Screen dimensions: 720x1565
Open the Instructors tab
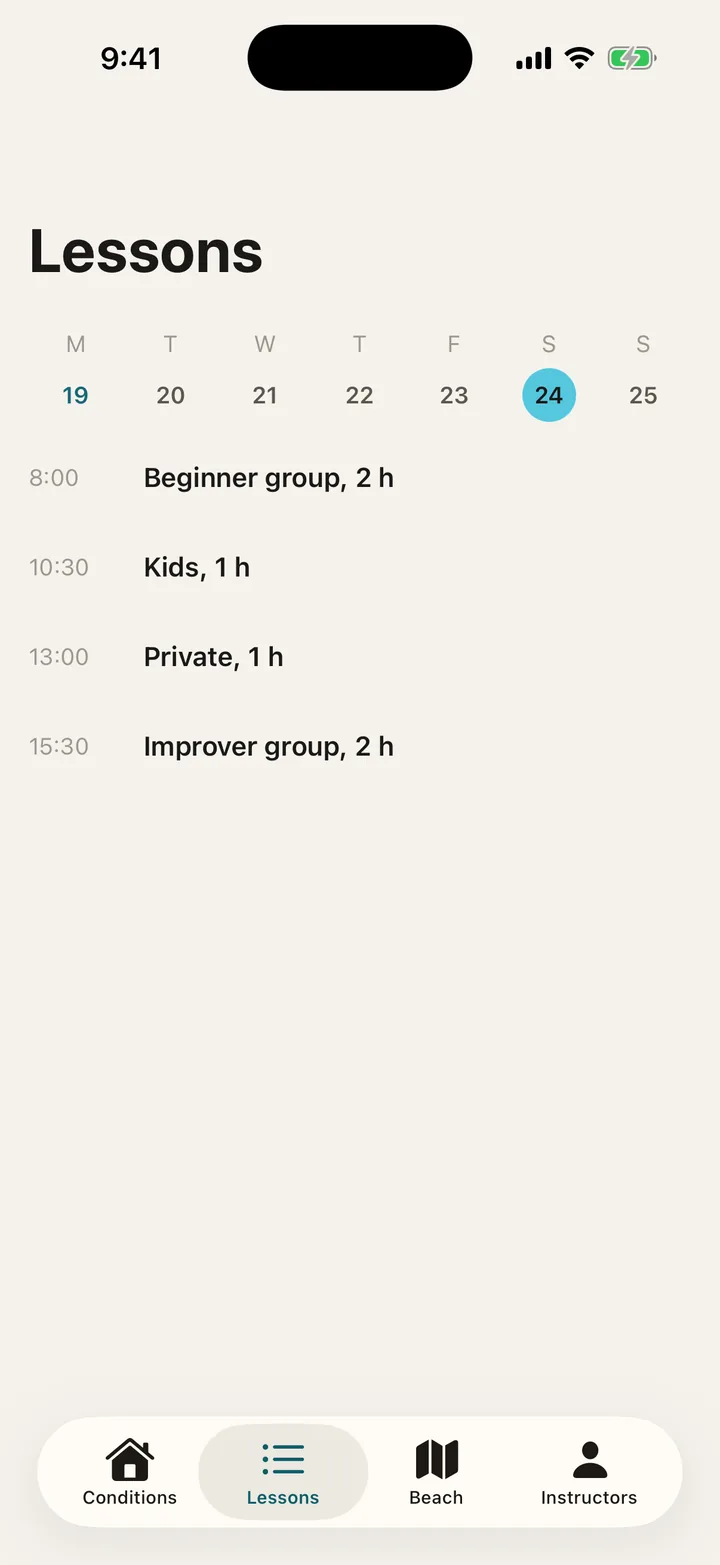click(x=589, y=1472)
